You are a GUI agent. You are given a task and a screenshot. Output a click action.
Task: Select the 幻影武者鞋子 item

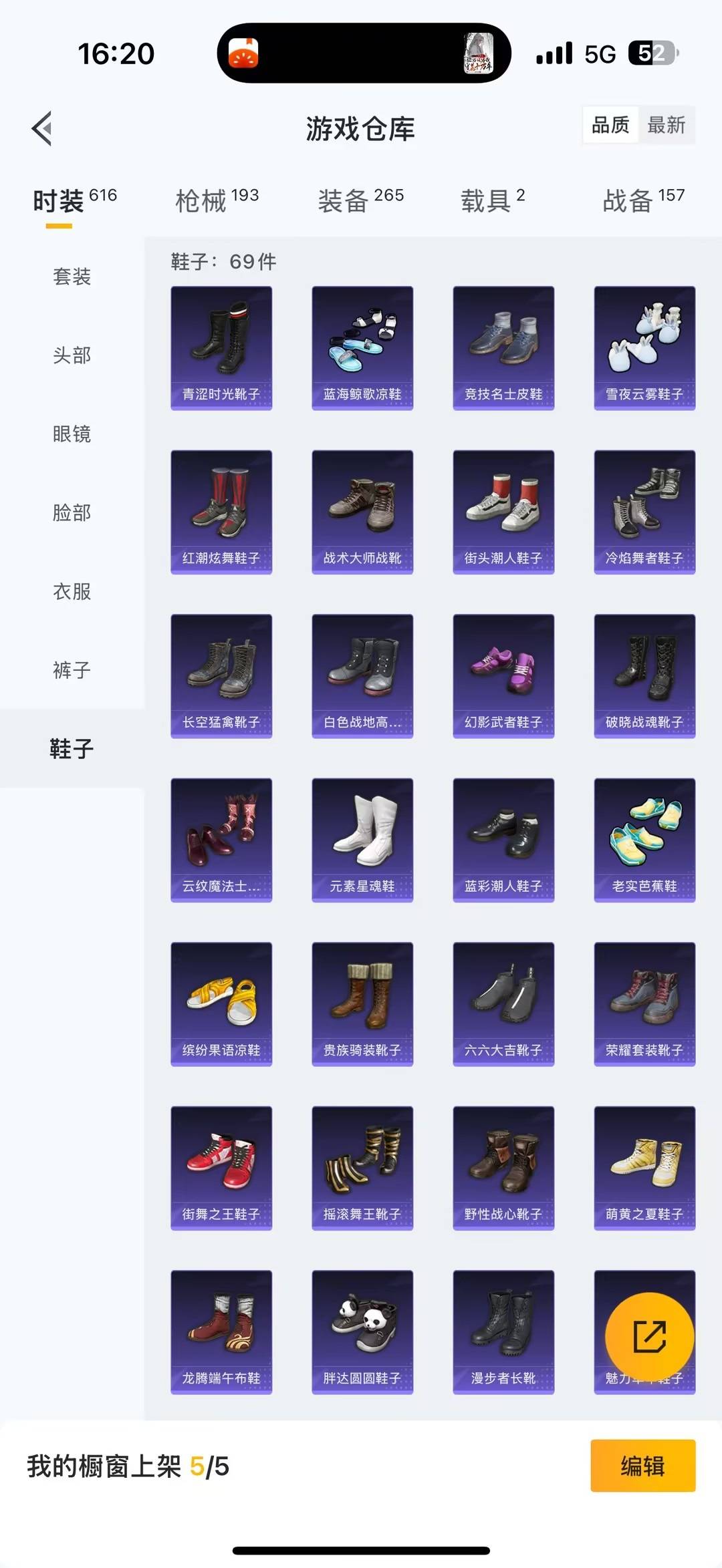click(503, 675)
